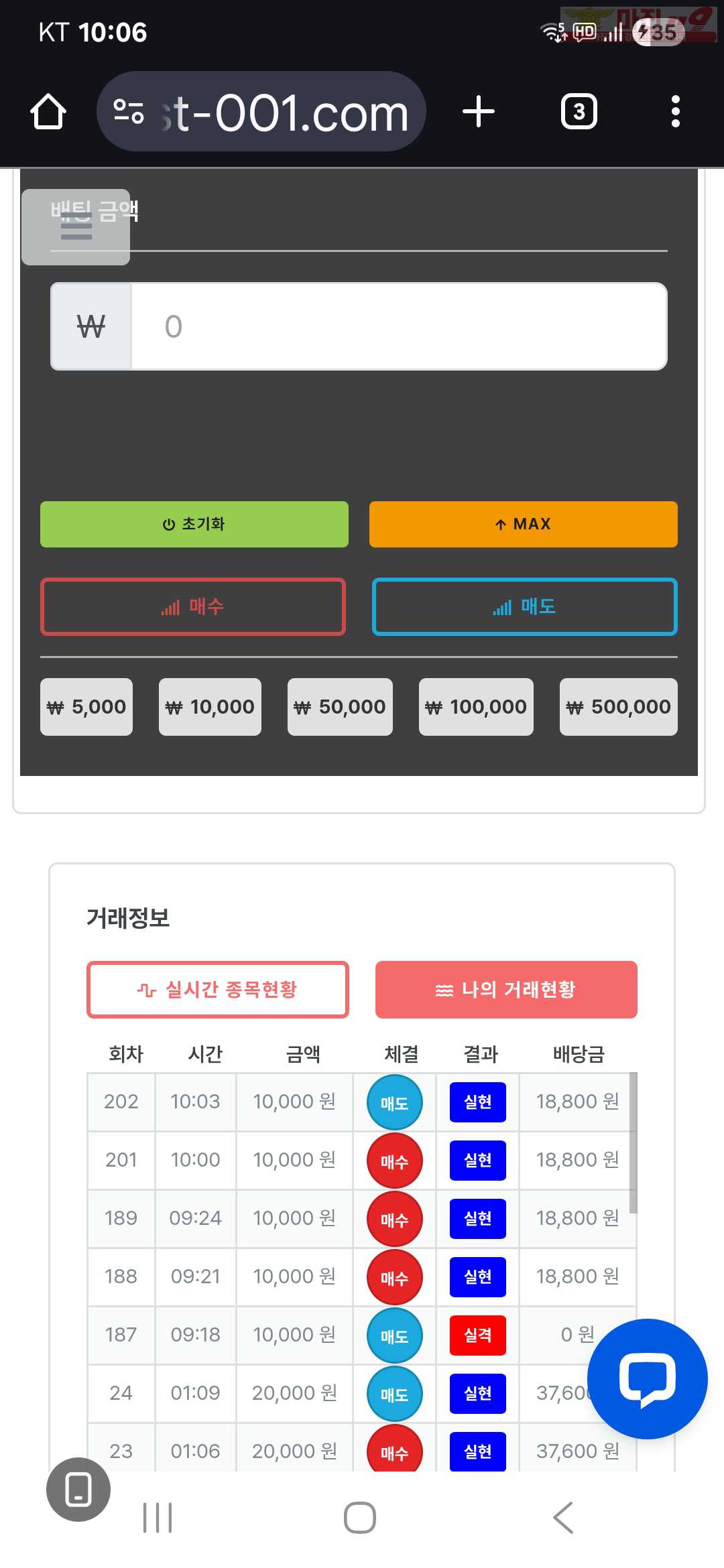Open the tab switcher showing 3 tabs
Viewport: 724px width, 1568px height.
pos(579,111)
